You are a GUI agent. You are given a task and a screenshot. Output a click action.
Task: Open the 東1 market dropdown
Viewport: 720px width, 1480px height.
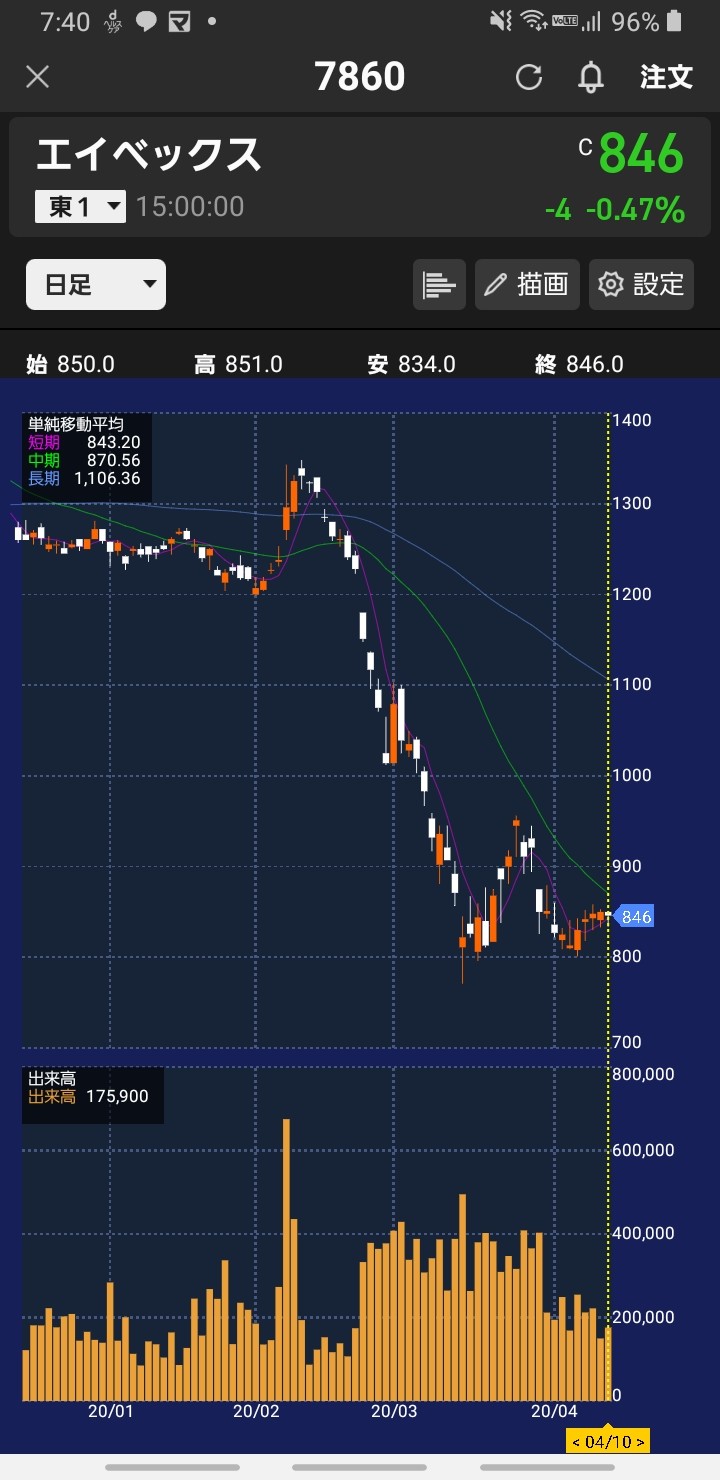[81, 207]
